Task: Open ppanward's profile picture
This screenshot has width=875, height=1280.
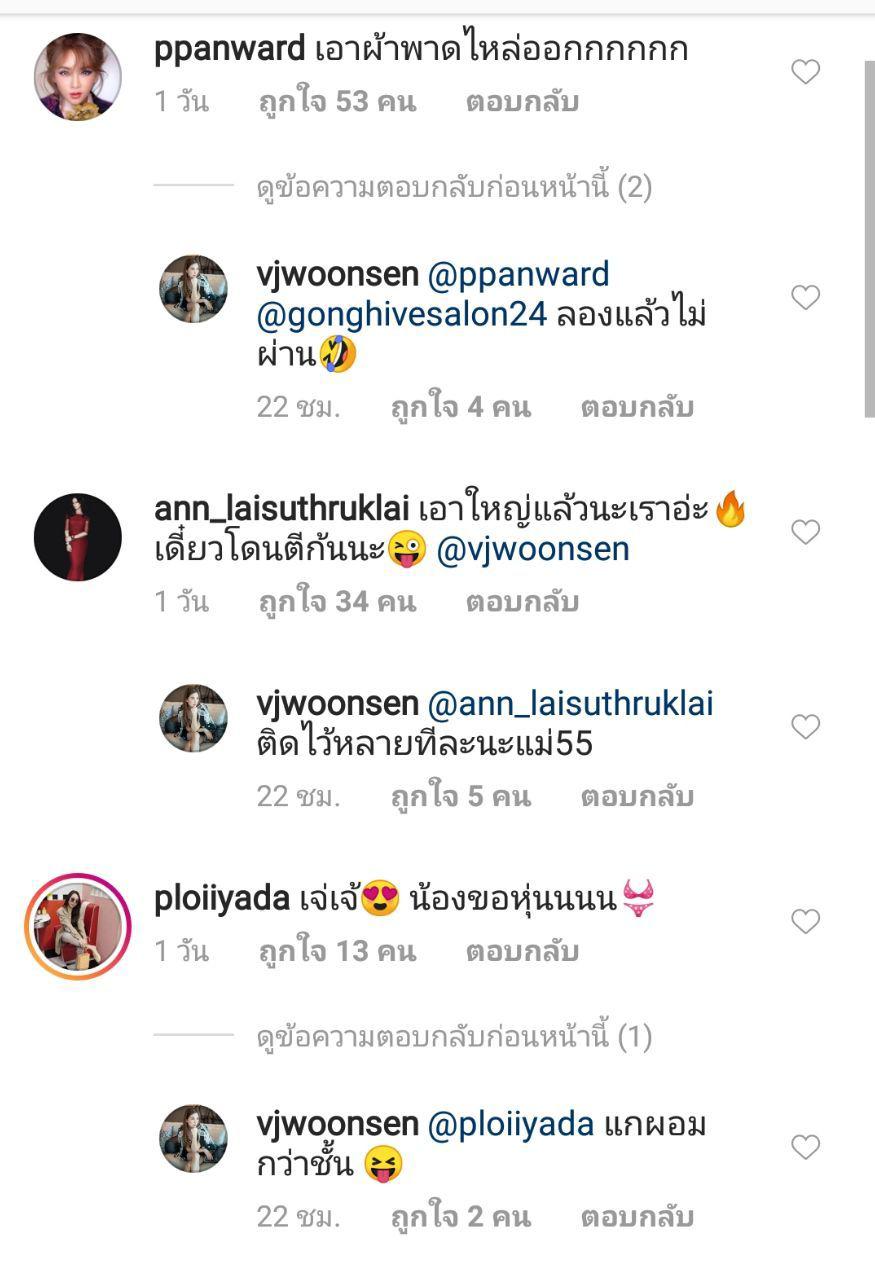Action: [x=78, y=77]
